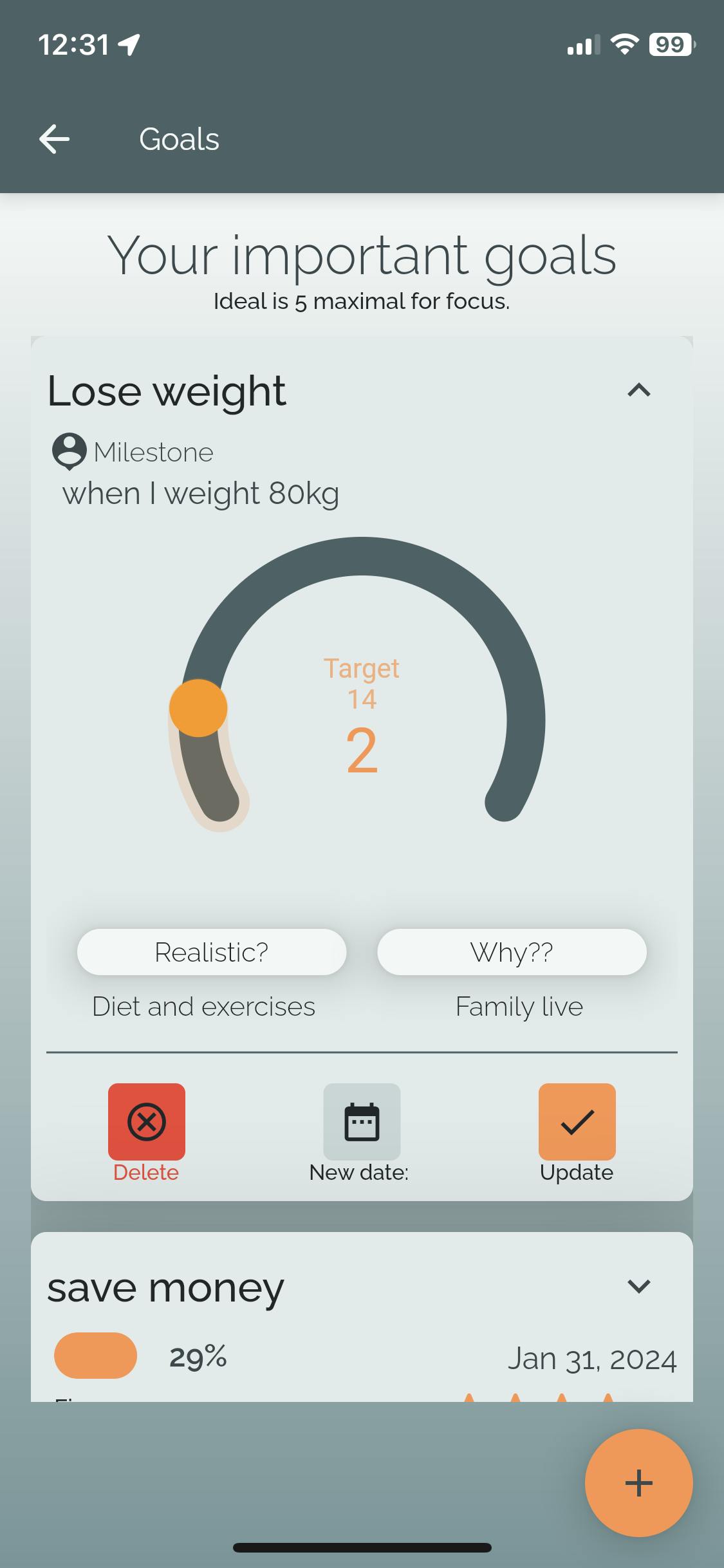The image size is (724, 1568).
Task: Tap the Why?? button
Action: click(x=512, y=952)
